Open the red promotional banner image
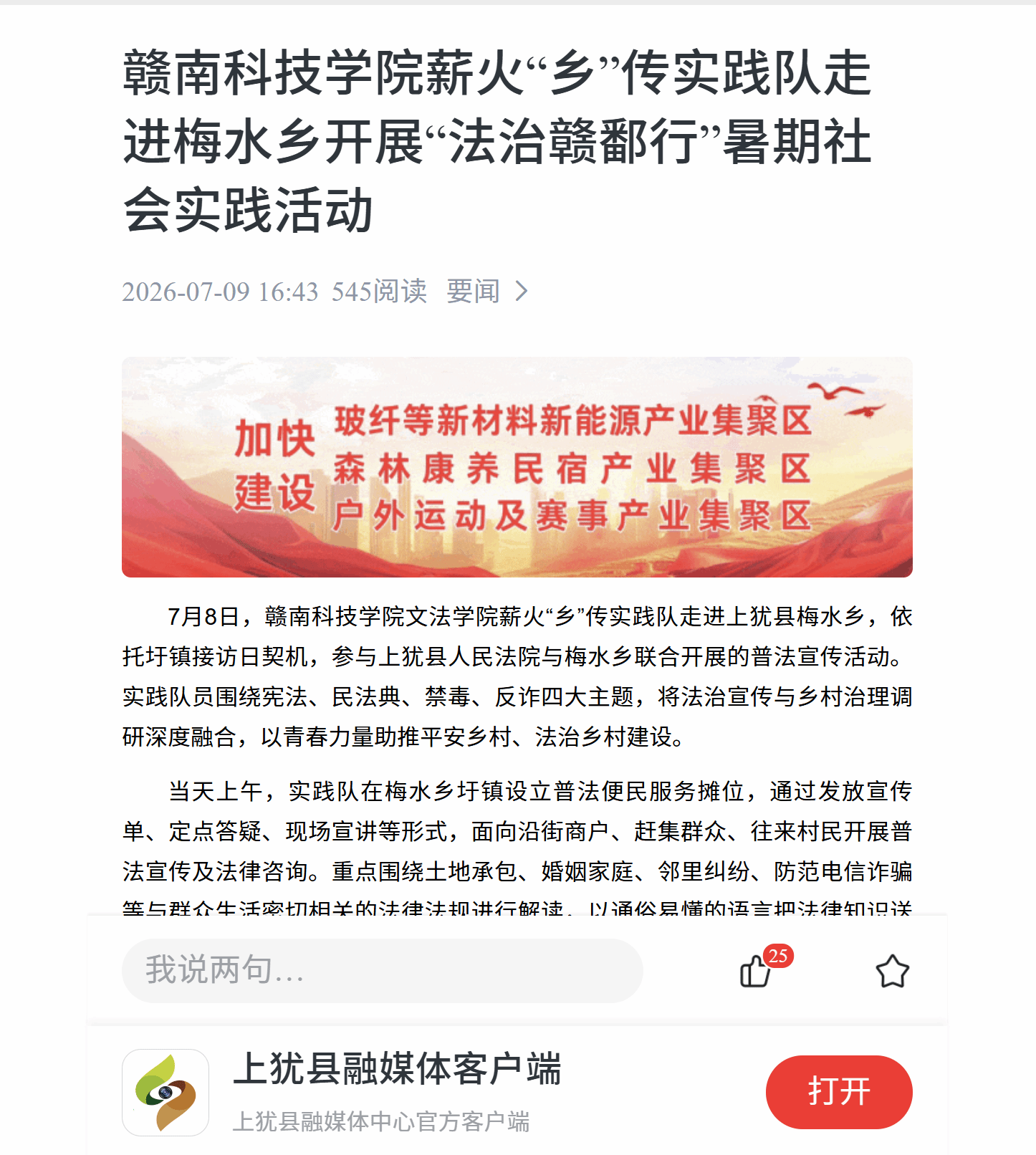1036x1155 pixels. 517,467
